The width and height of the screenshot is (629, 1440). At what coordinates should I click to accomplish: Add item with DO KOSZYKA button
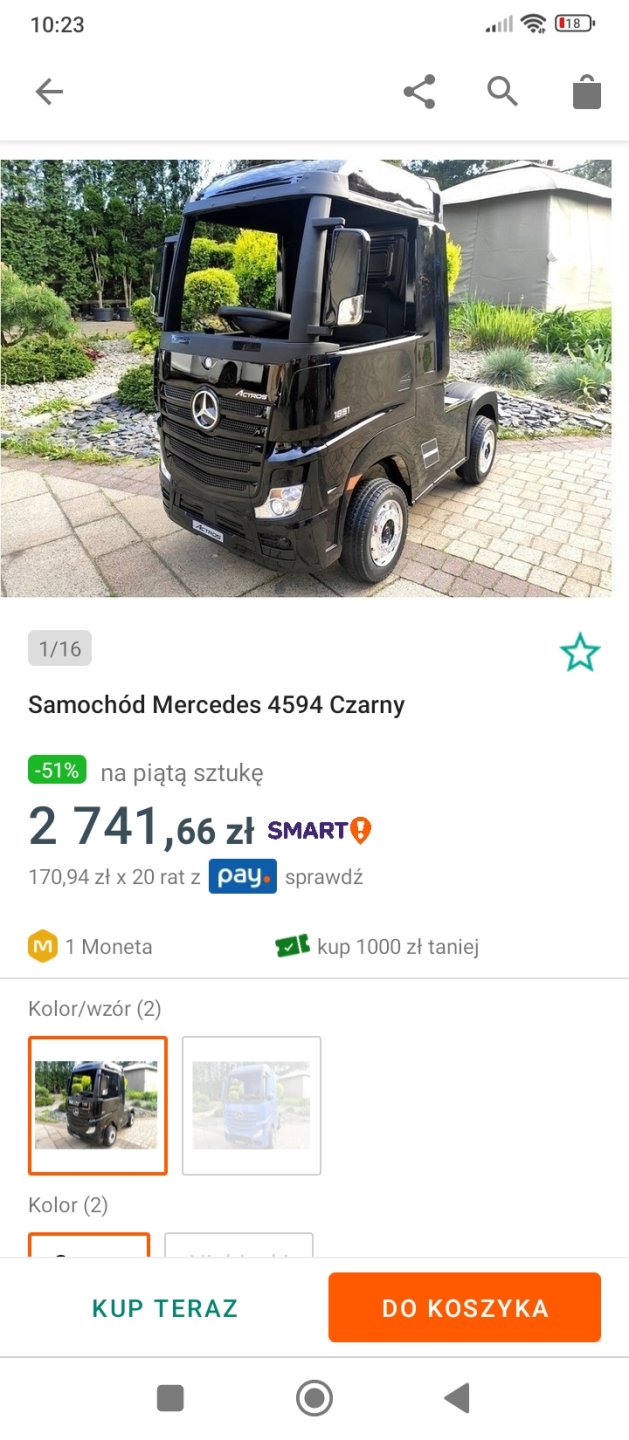(x=465, y=1308)
